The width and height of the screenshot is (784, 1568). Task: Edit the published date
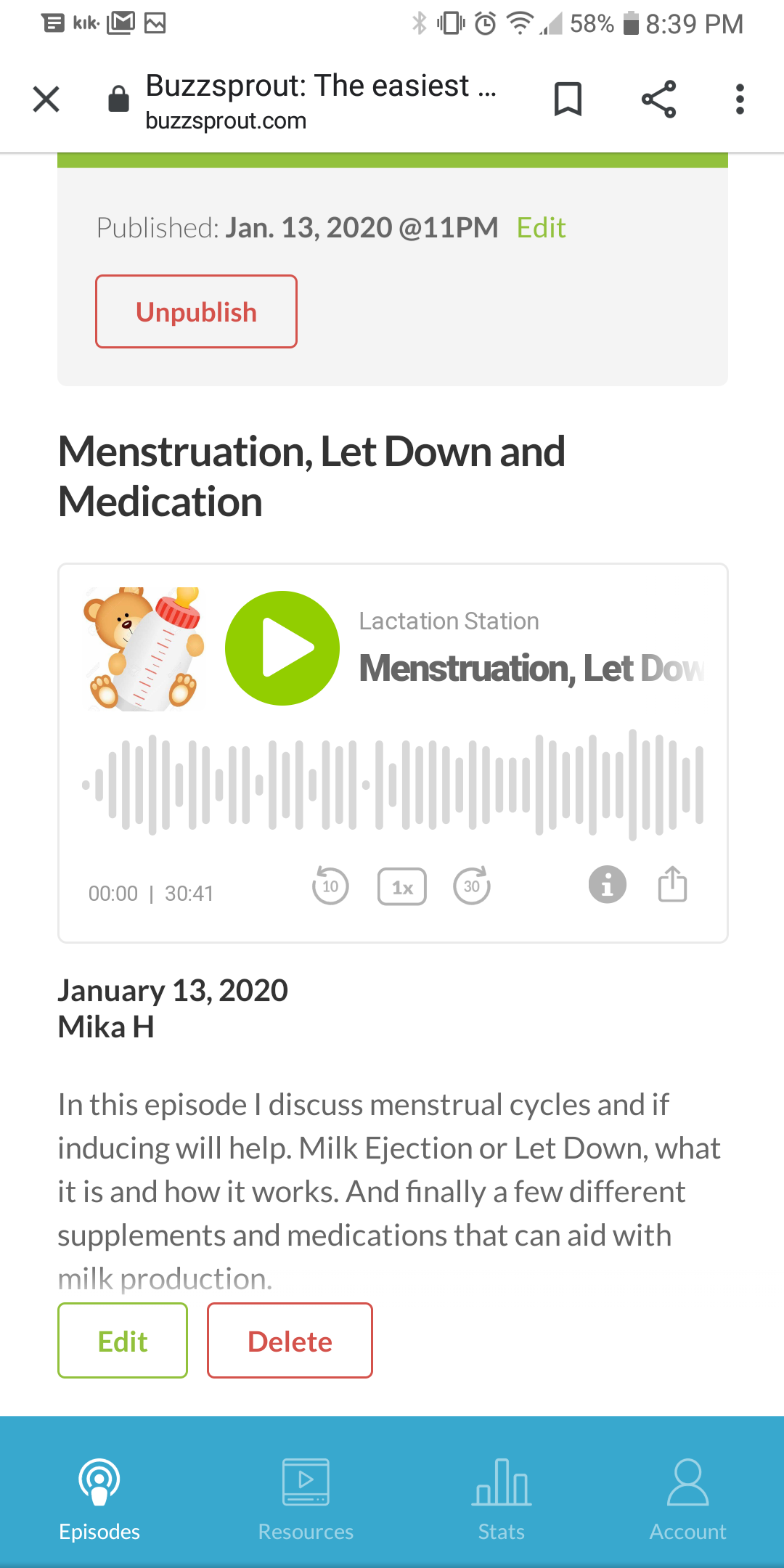(x=541, y=227)
